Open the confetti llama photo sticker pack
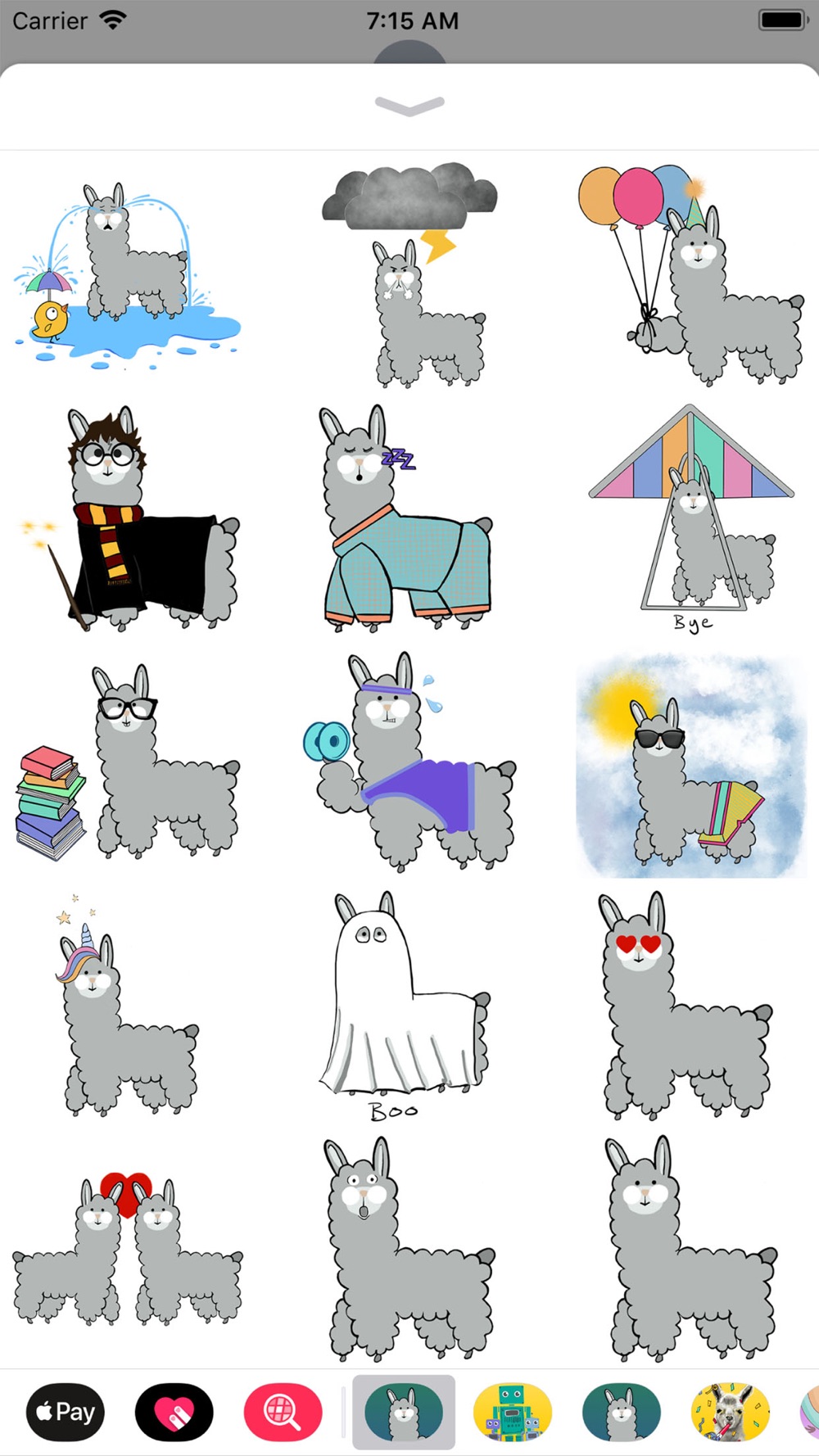The width and height of the screenshot is (819, 1456). [x=731, y=1412]
